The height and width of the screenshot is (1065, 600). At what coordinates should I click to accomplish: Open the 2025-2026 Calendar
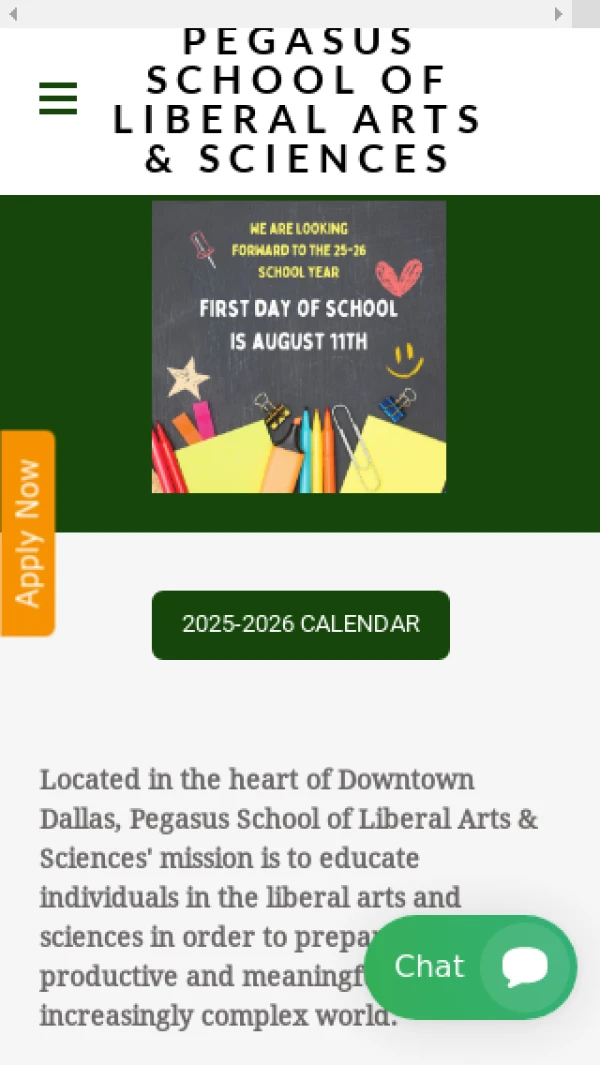point(300,625)
